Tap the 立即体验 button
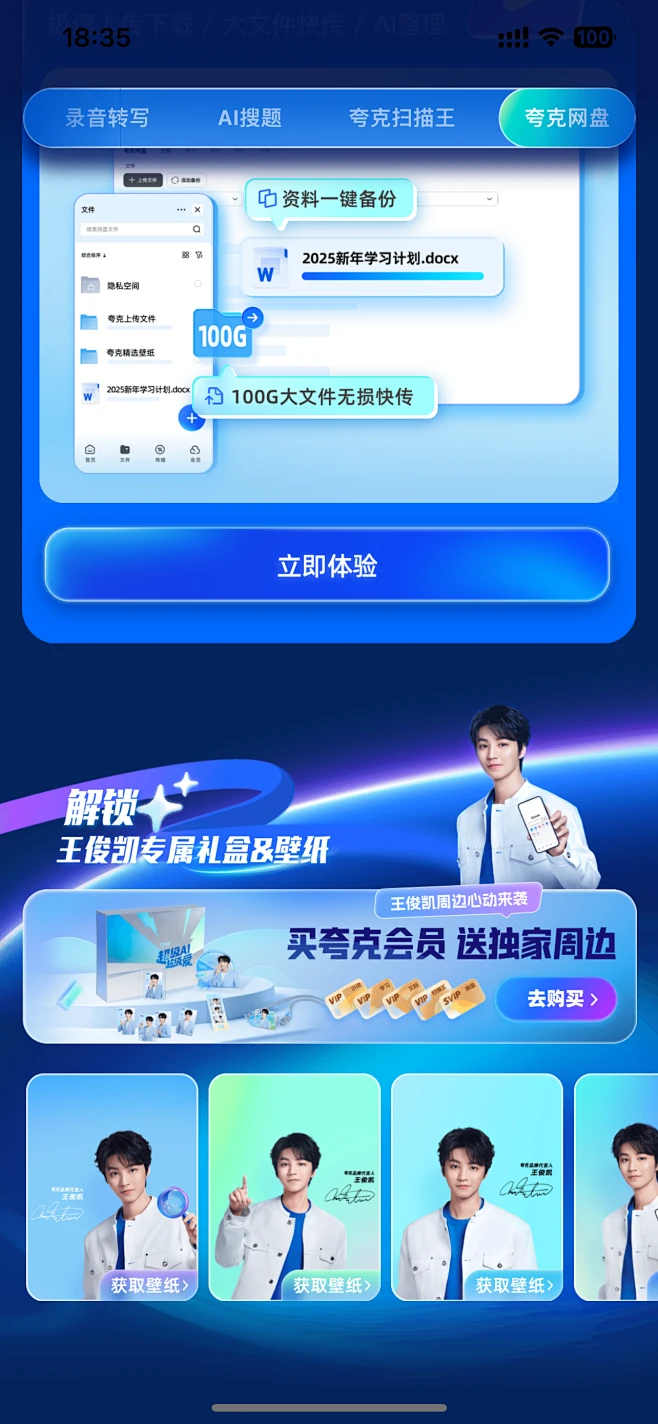Viewport: 658px width, 1424px height. point(327,566)
